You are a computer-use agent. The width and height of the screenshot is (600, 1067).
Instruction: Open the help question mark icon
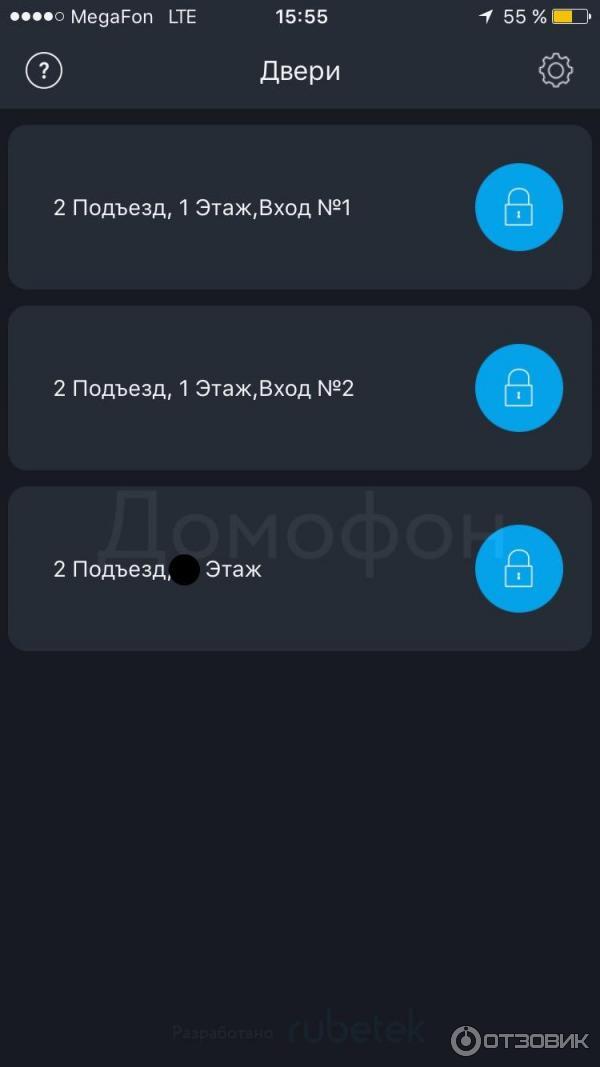click(x=44, y=71)
